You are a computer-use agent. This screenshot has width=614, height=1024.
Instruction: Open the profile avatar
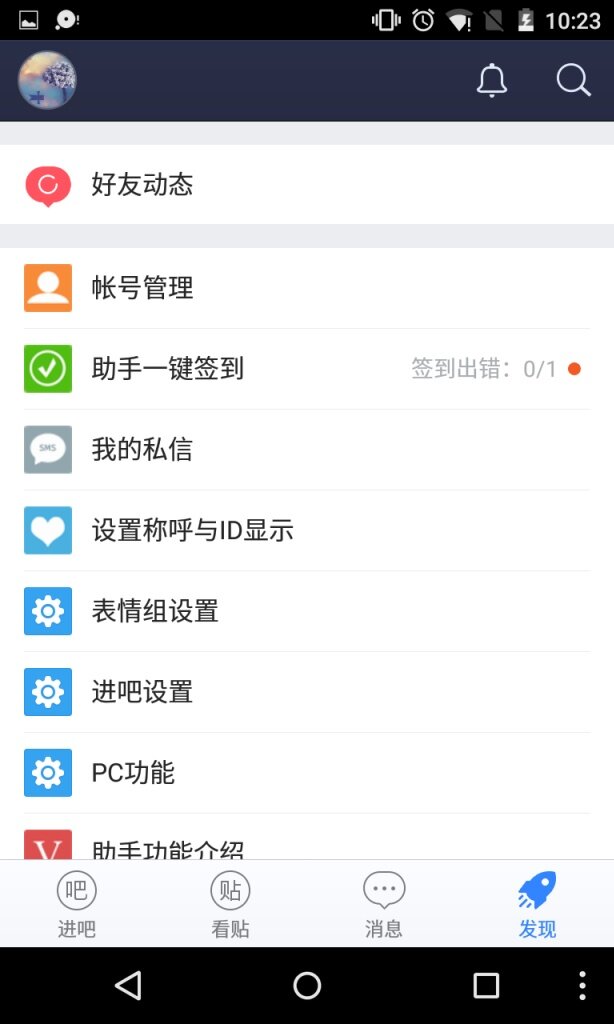coord(47,80)
